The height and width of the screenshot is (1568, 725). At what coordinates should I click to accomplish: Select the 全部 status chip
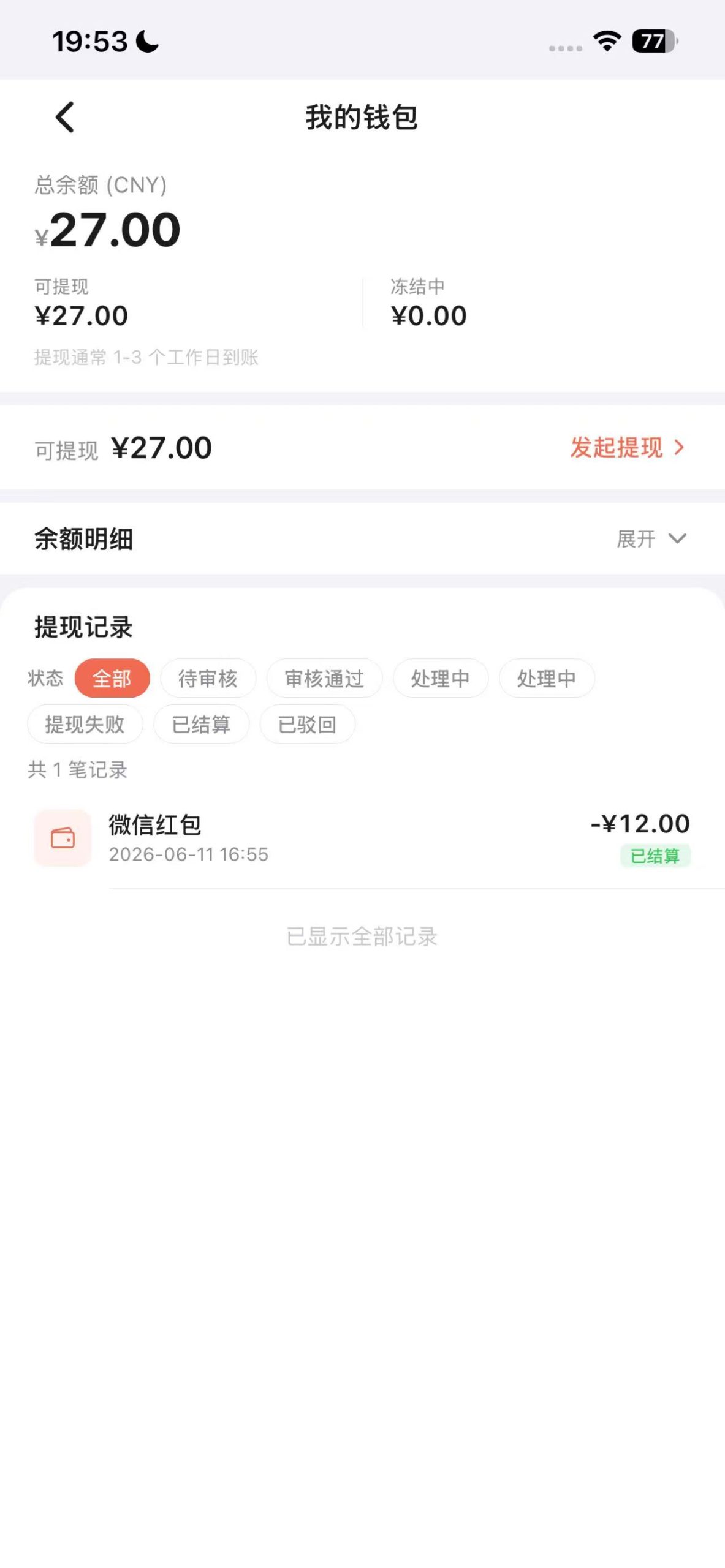click(112, 678)
